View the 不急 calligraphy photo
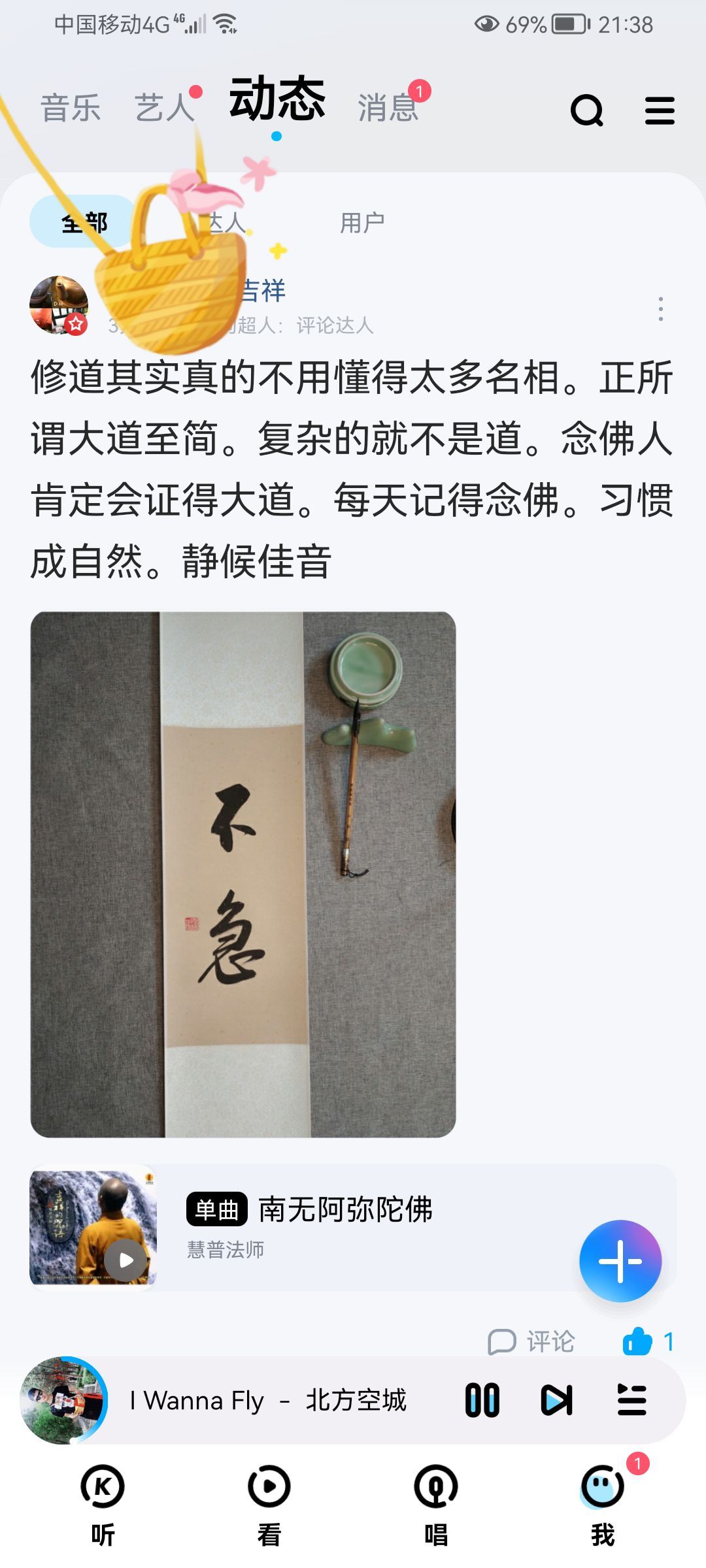The image size is (706, 1568). pos(243,874)
